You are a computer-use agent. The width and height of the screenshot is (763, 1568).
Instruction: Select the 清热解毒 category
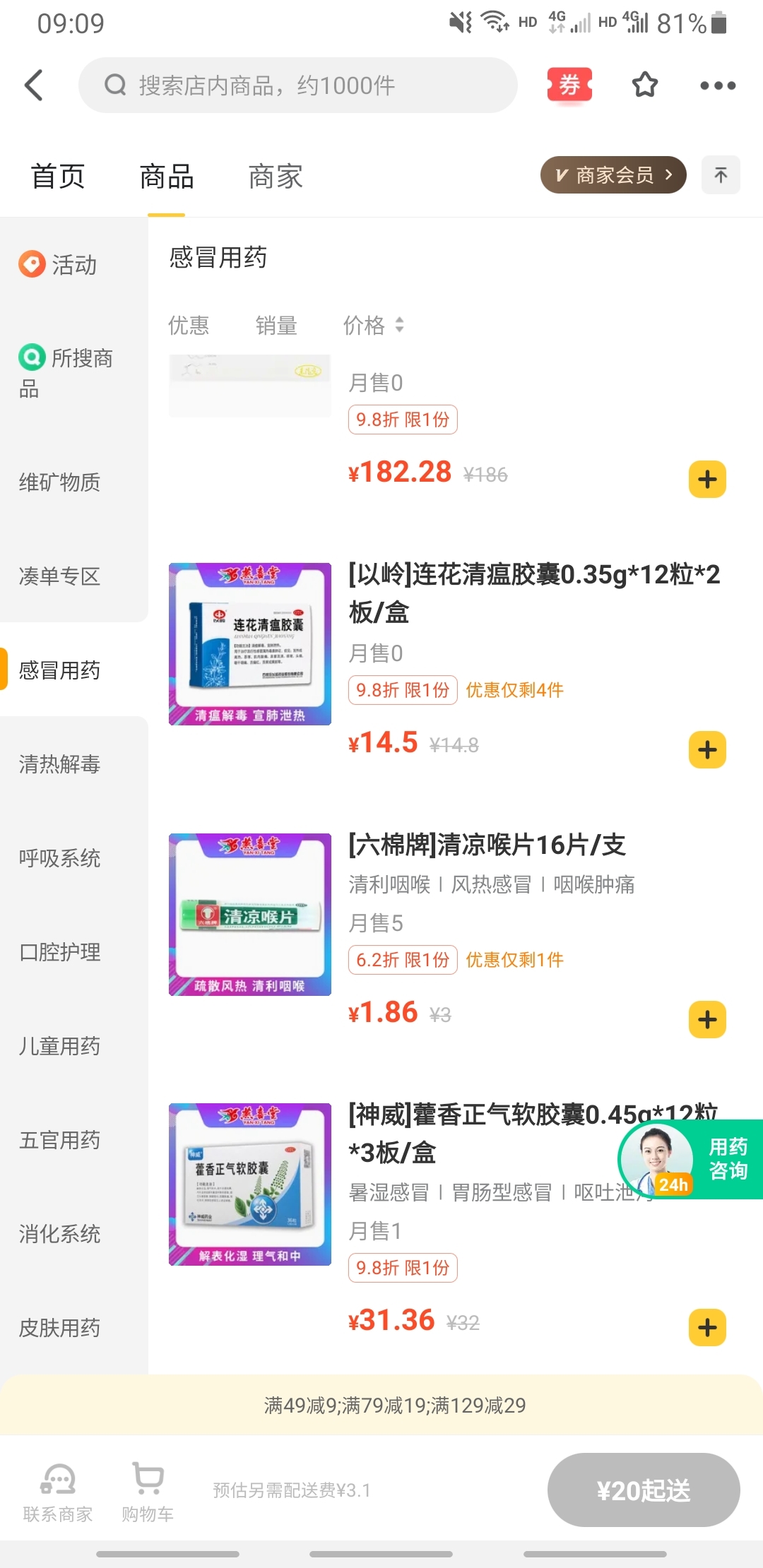pos(60,764)
